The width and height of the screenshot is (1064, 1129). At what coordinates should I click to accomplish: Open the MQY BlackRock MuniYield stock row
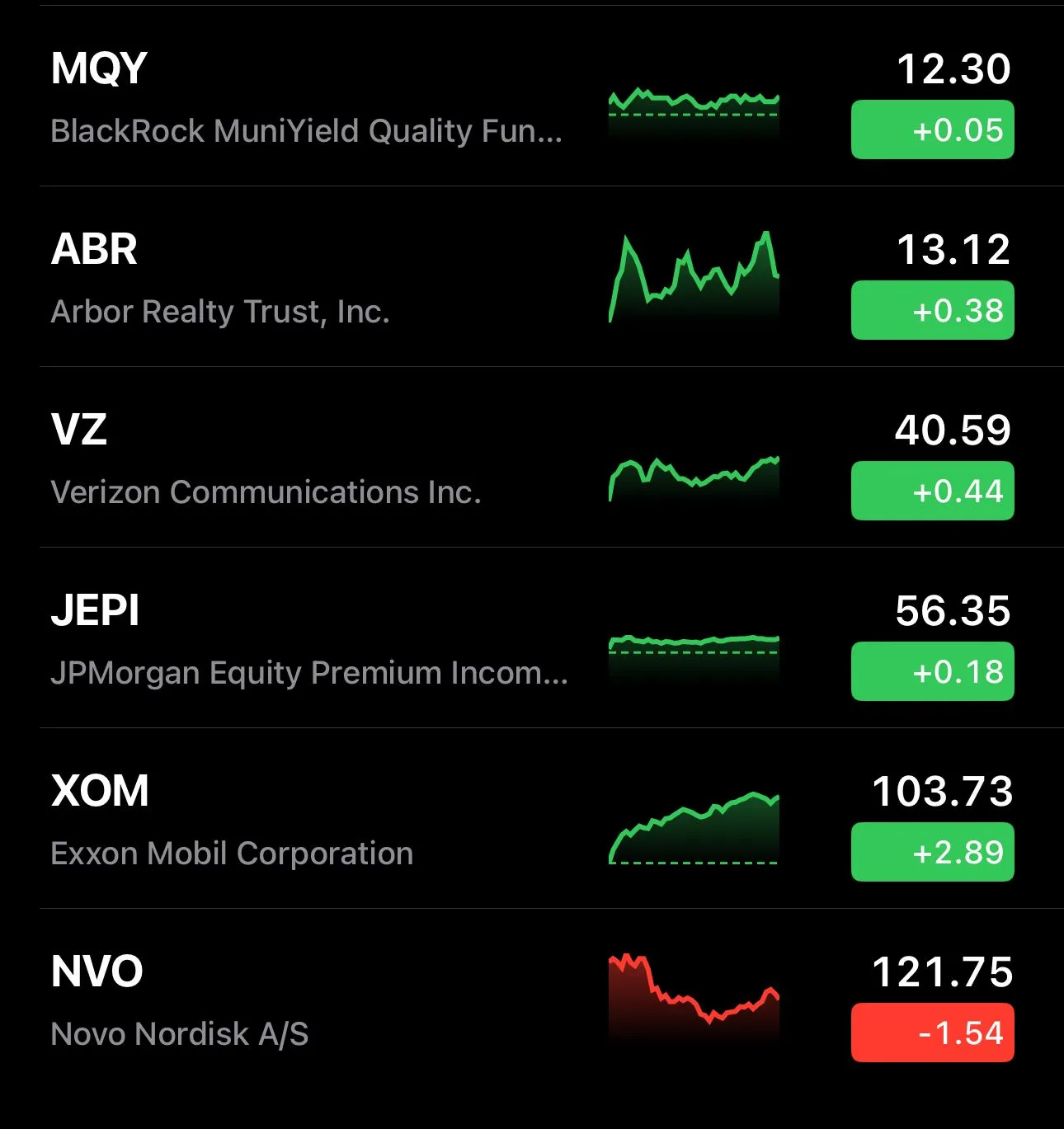305,97
